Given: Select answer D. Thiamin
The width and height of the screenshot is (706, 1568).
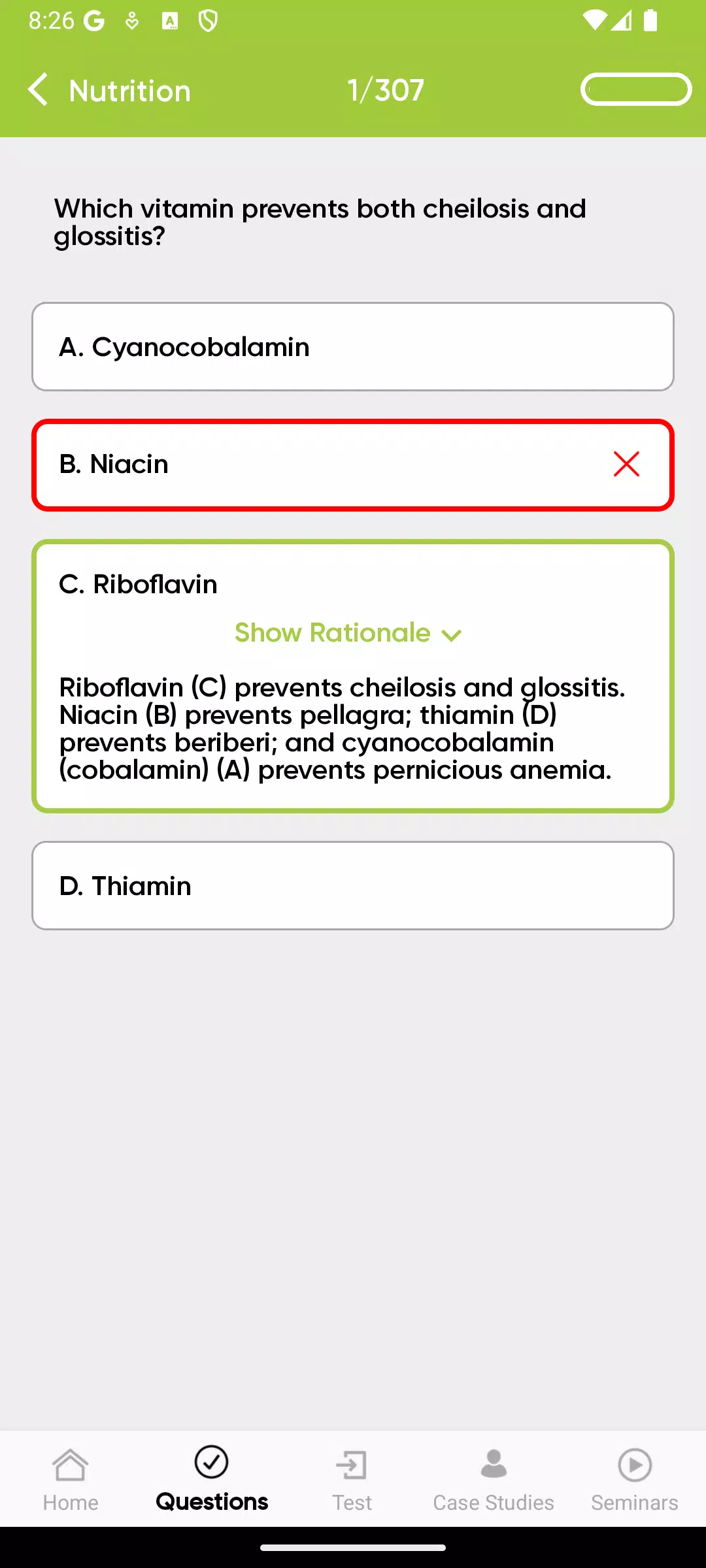Looking at the screenshot, I should (x=353, y=886).
